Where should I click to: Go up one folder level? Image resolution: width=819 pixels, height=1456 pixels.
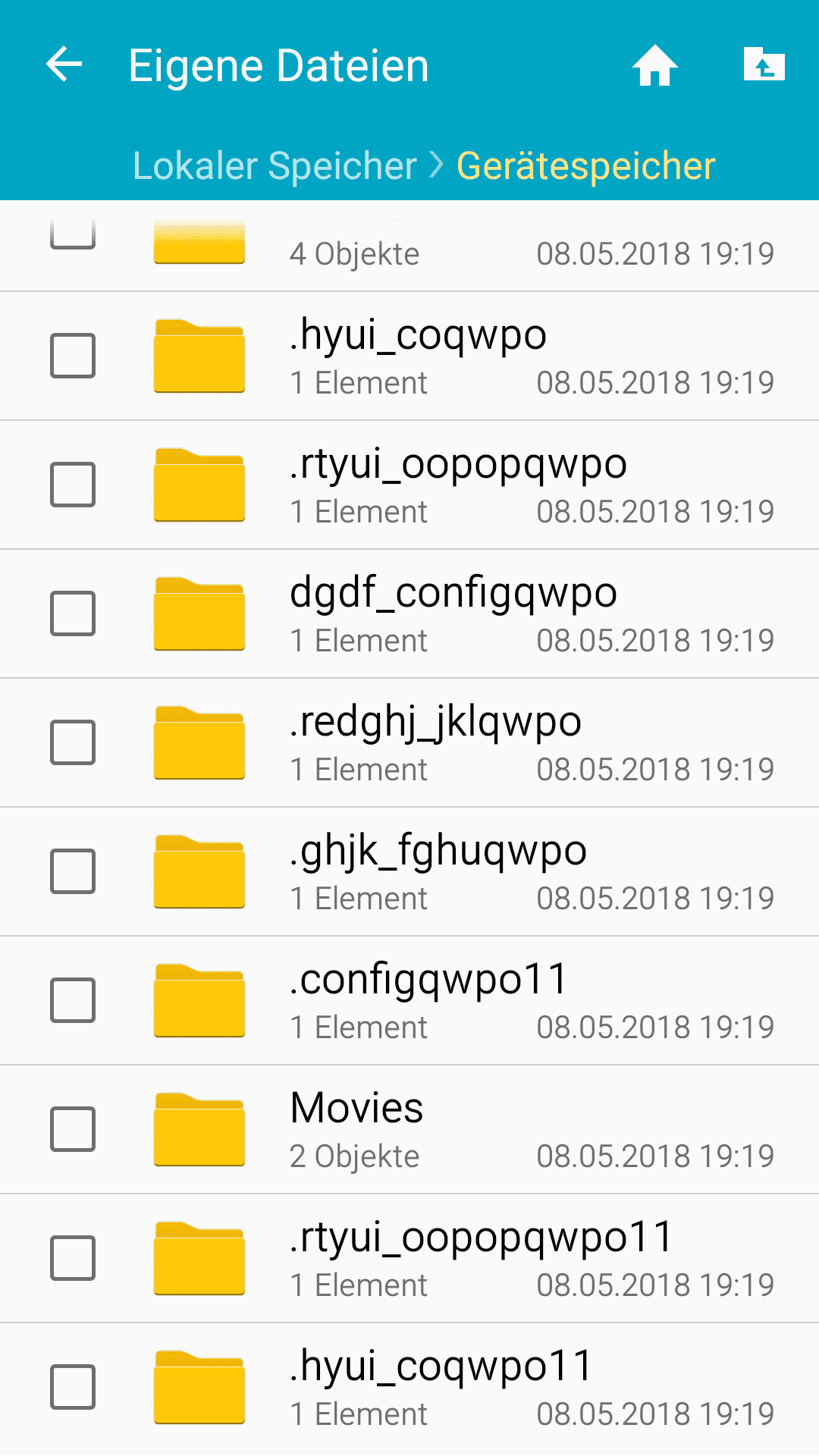tap(764, 64)
